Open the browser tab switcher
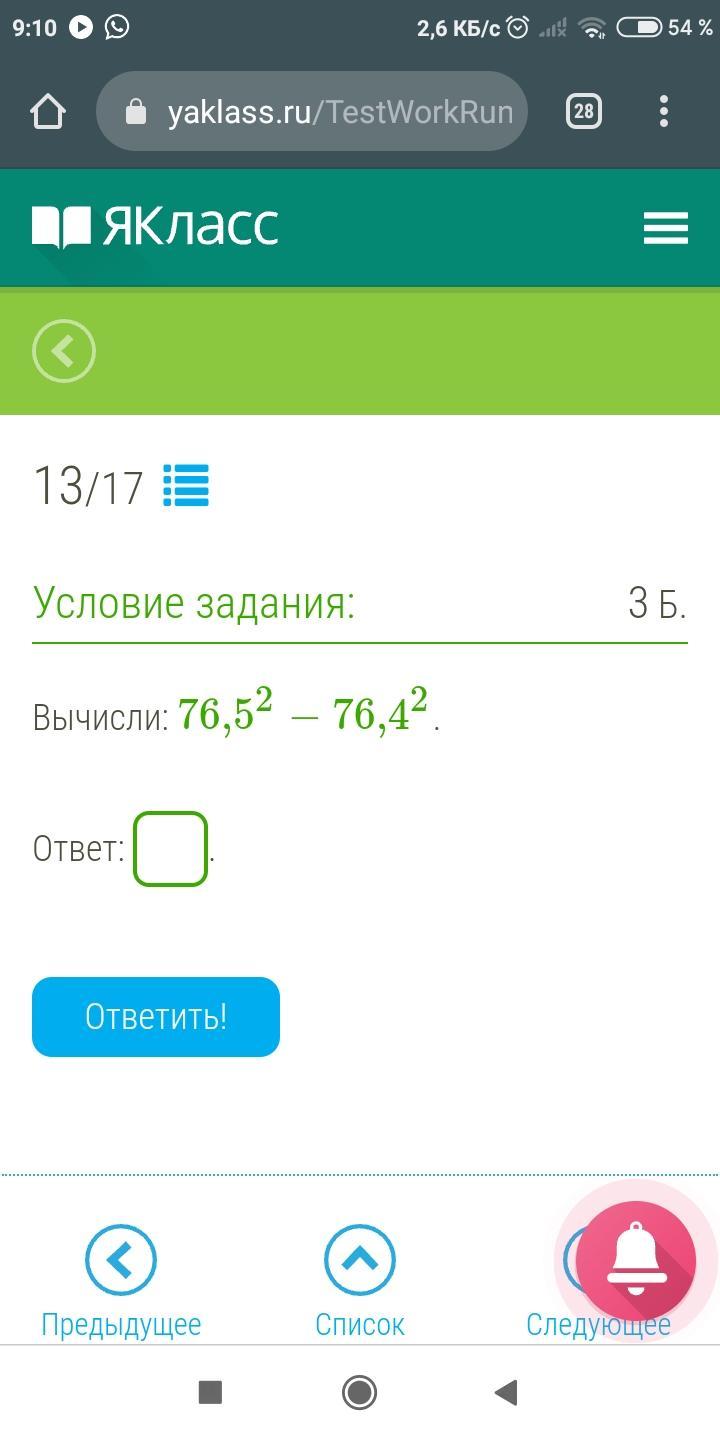 pos(584,111)
